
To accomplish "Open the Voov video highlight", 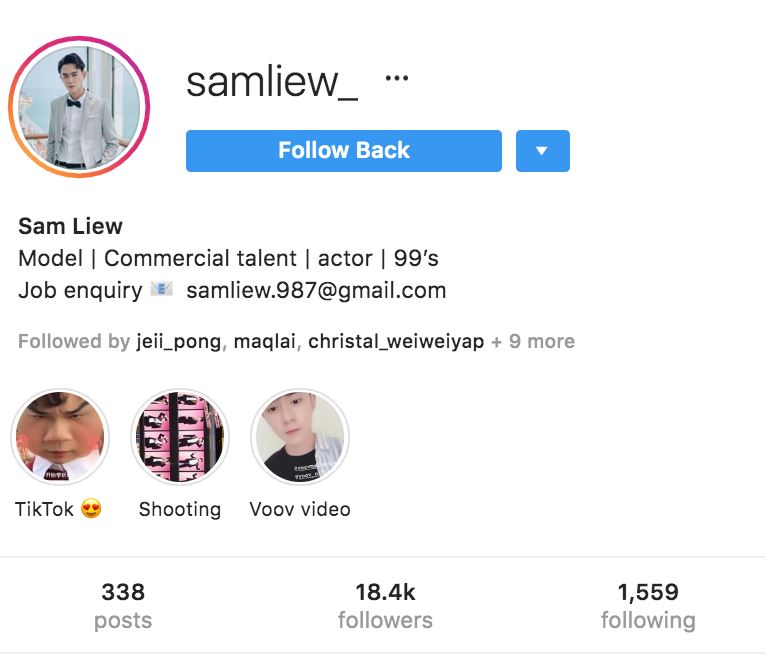I will (x=300, y=438).
